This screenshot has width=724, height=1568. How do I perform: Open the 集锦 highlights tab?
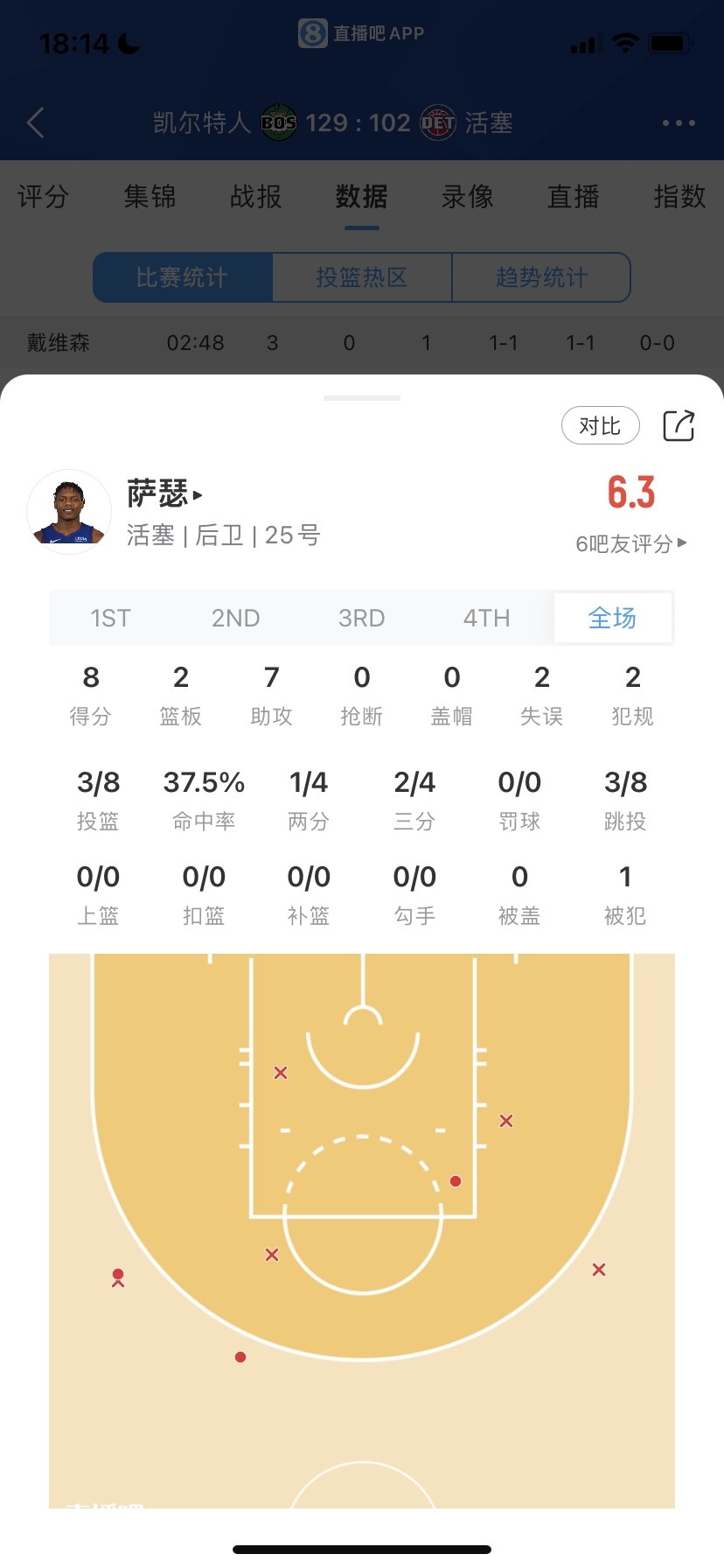(x=150, y=197)
